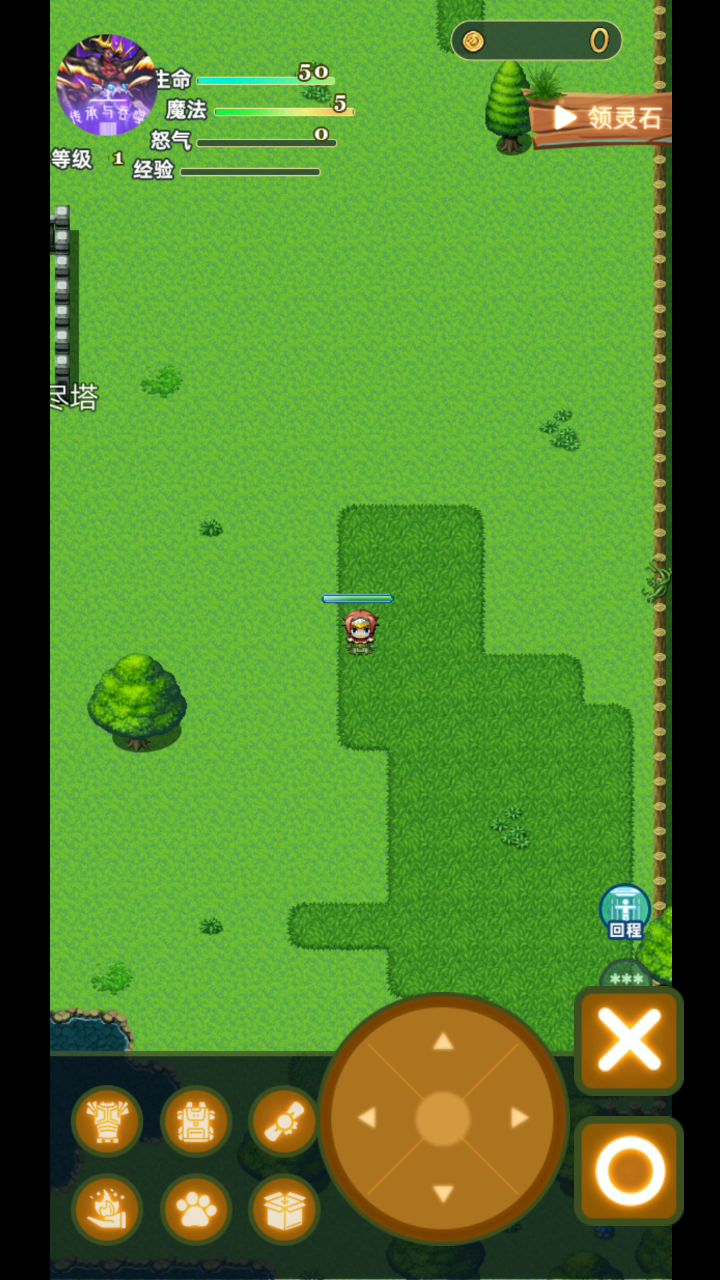This screenshot has height=1280, width=720.
Task: Tap the O confirm action button
Action: click(x=629, y=1170)
